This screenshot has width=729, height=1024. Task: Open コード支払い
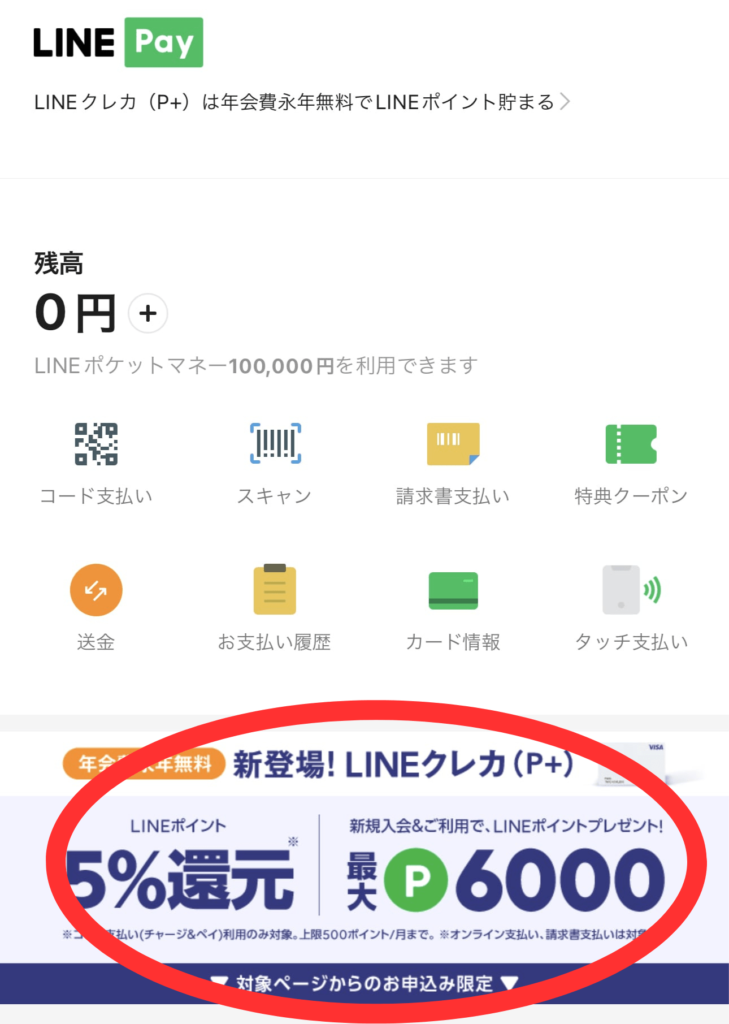pyautogui.click(x=96, y=462)
